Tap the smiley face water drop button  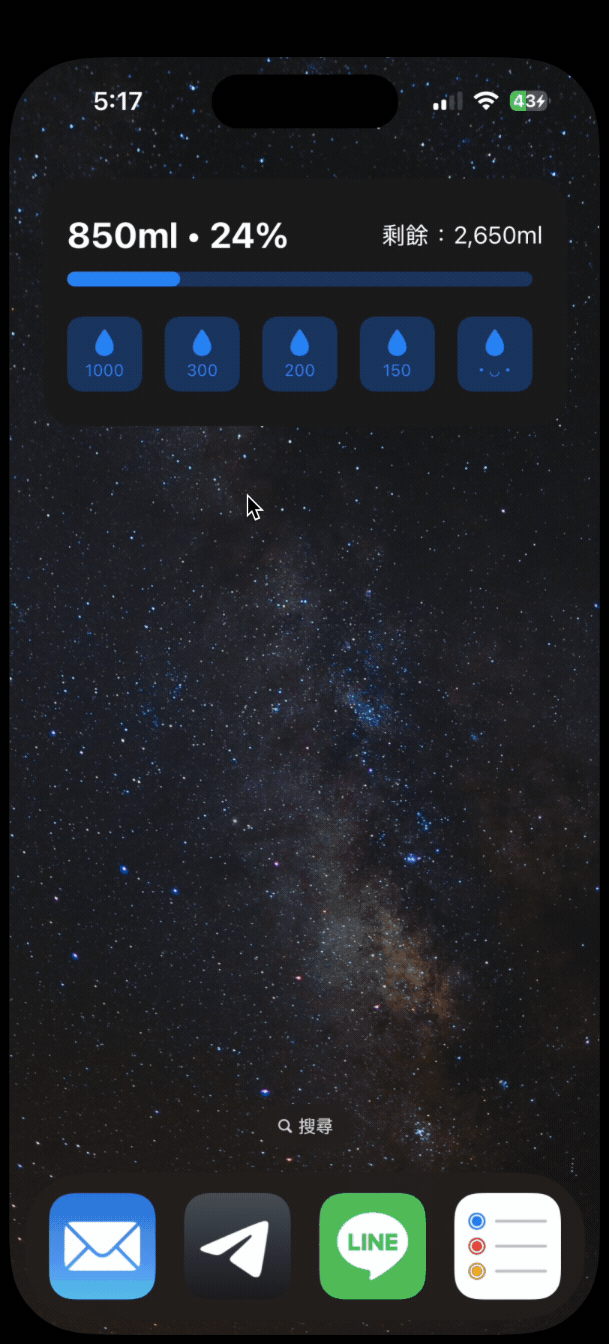[x=494, y=354]
